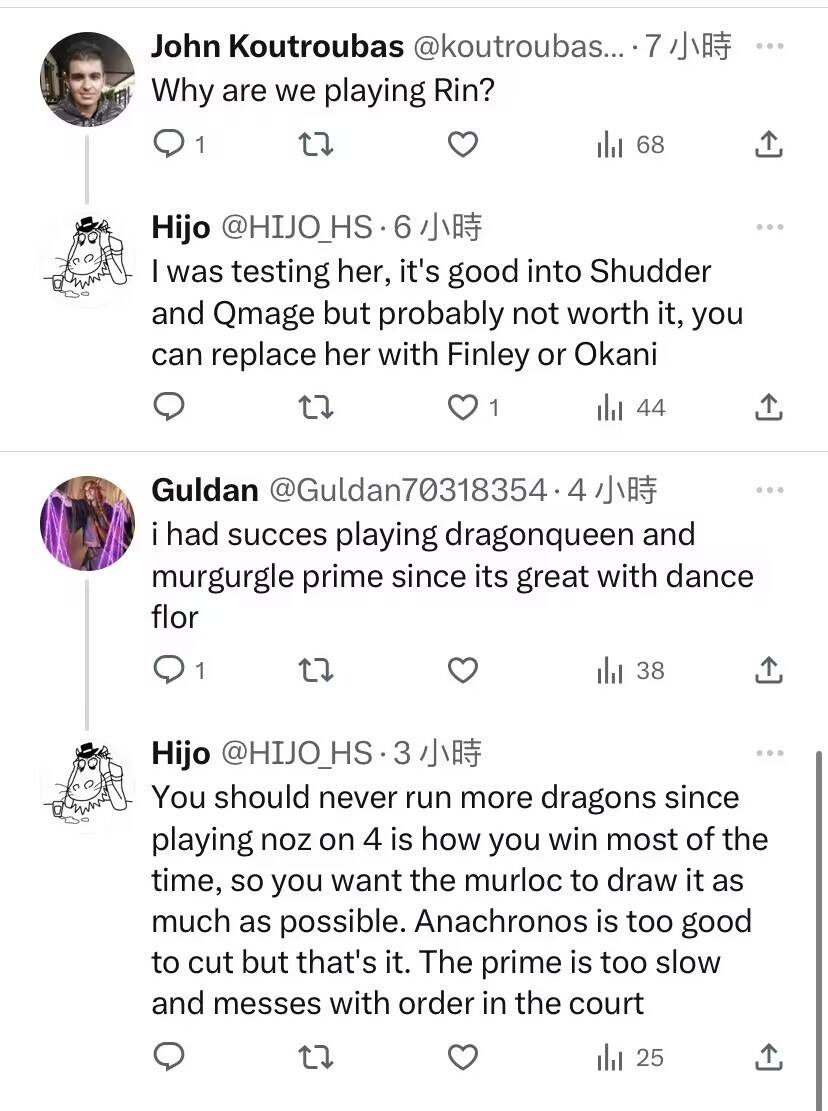Open Guldan's profile avatar
The height and width of the screenshot is (1111, 828).
[x=87, y=523]
